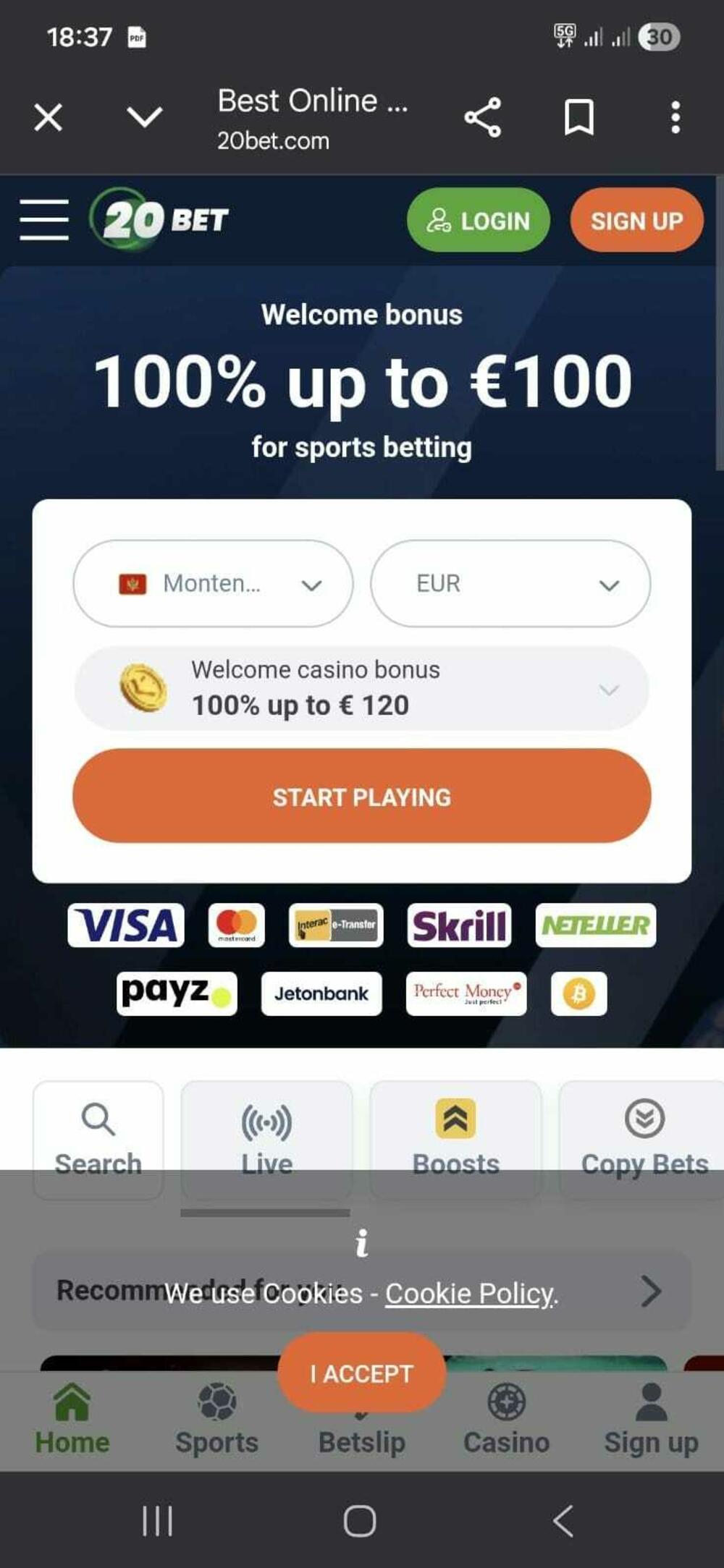Share the 20bet.com page
Viewport: 724px width, 1568px height.
pos(484,117)
